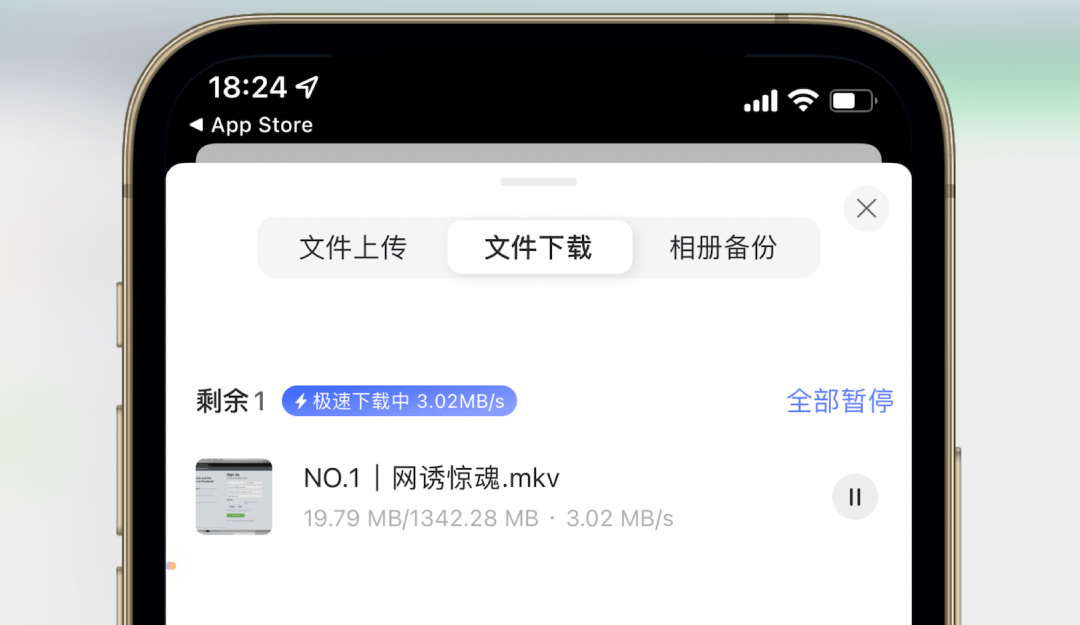Open the 相册备份 tab
1080x625 pixels.
(723, 248)
